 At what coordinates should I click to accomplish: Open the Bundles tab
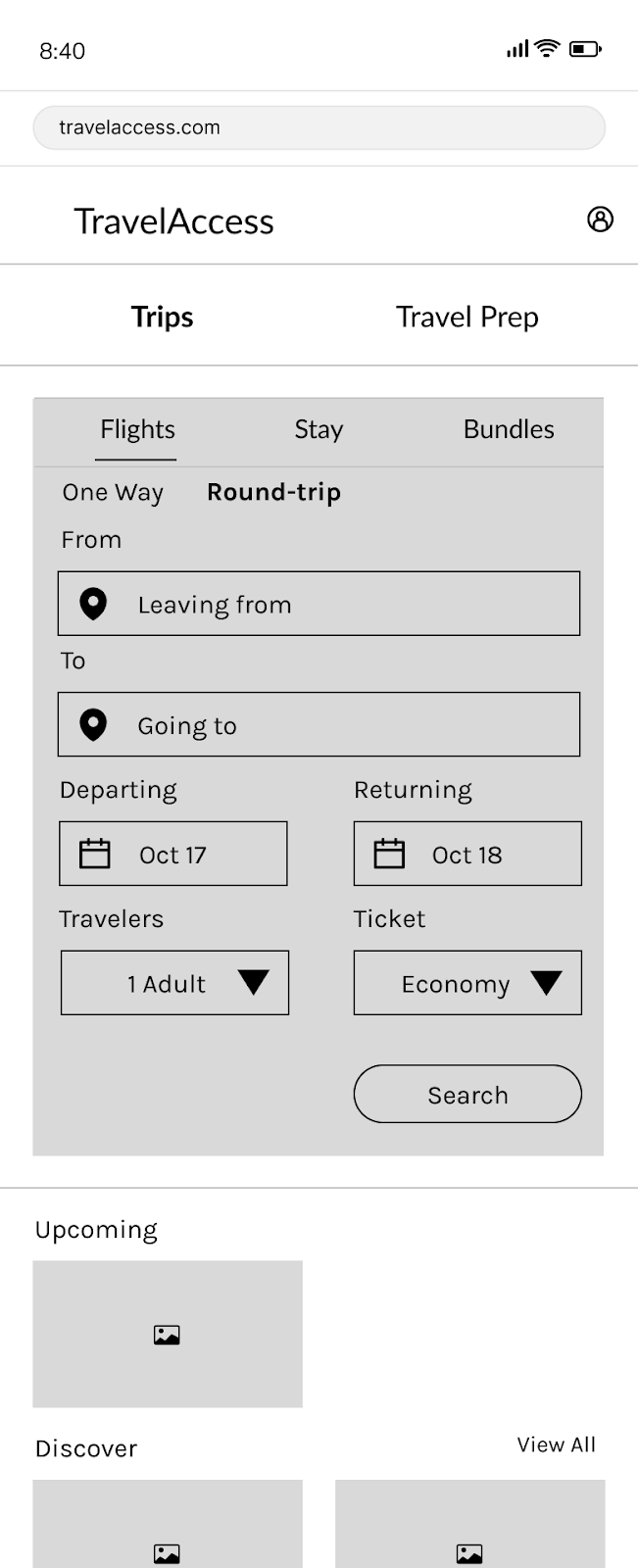point(508,429)
